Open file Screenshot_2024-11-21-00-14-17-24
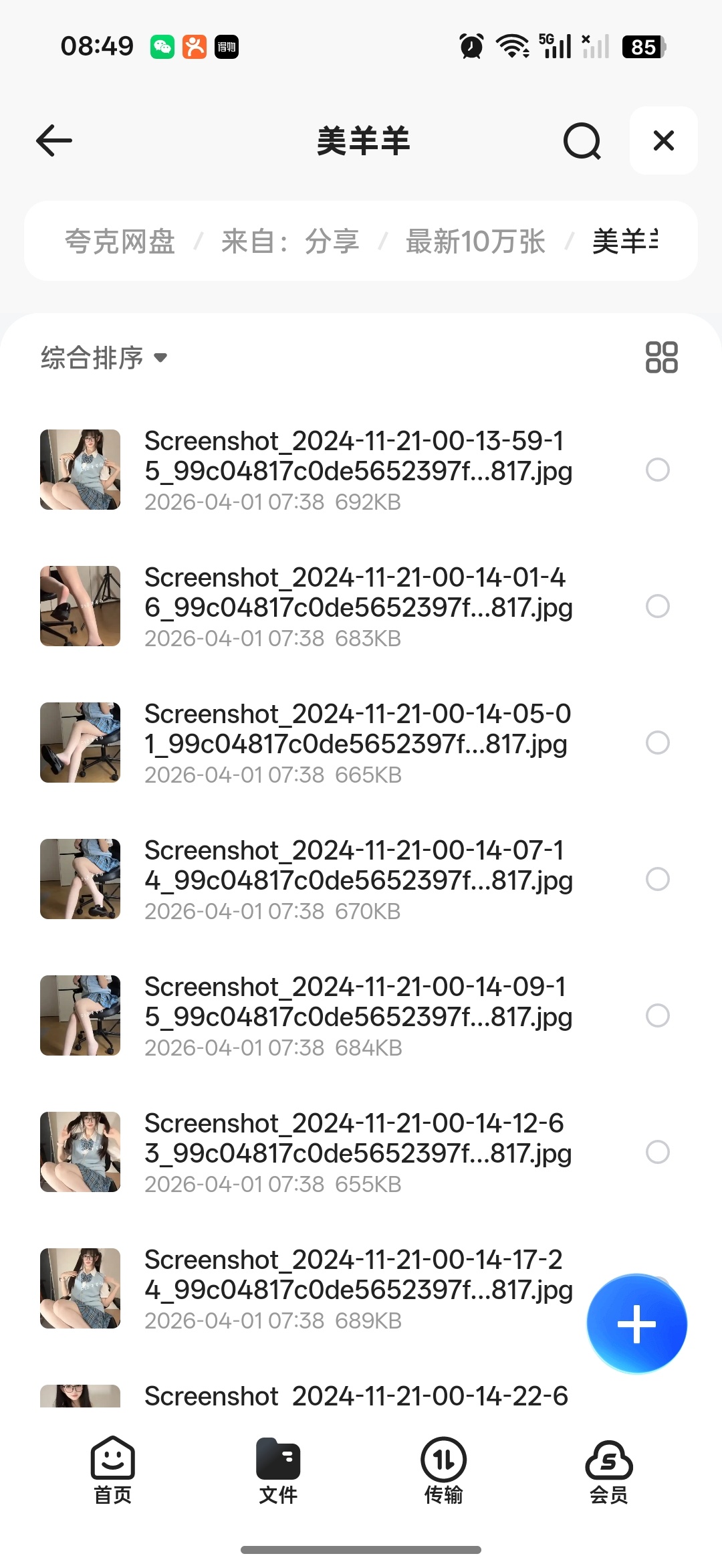Image resolution: width=722 pixels, height=1568 pixels. click(358, 1288)
